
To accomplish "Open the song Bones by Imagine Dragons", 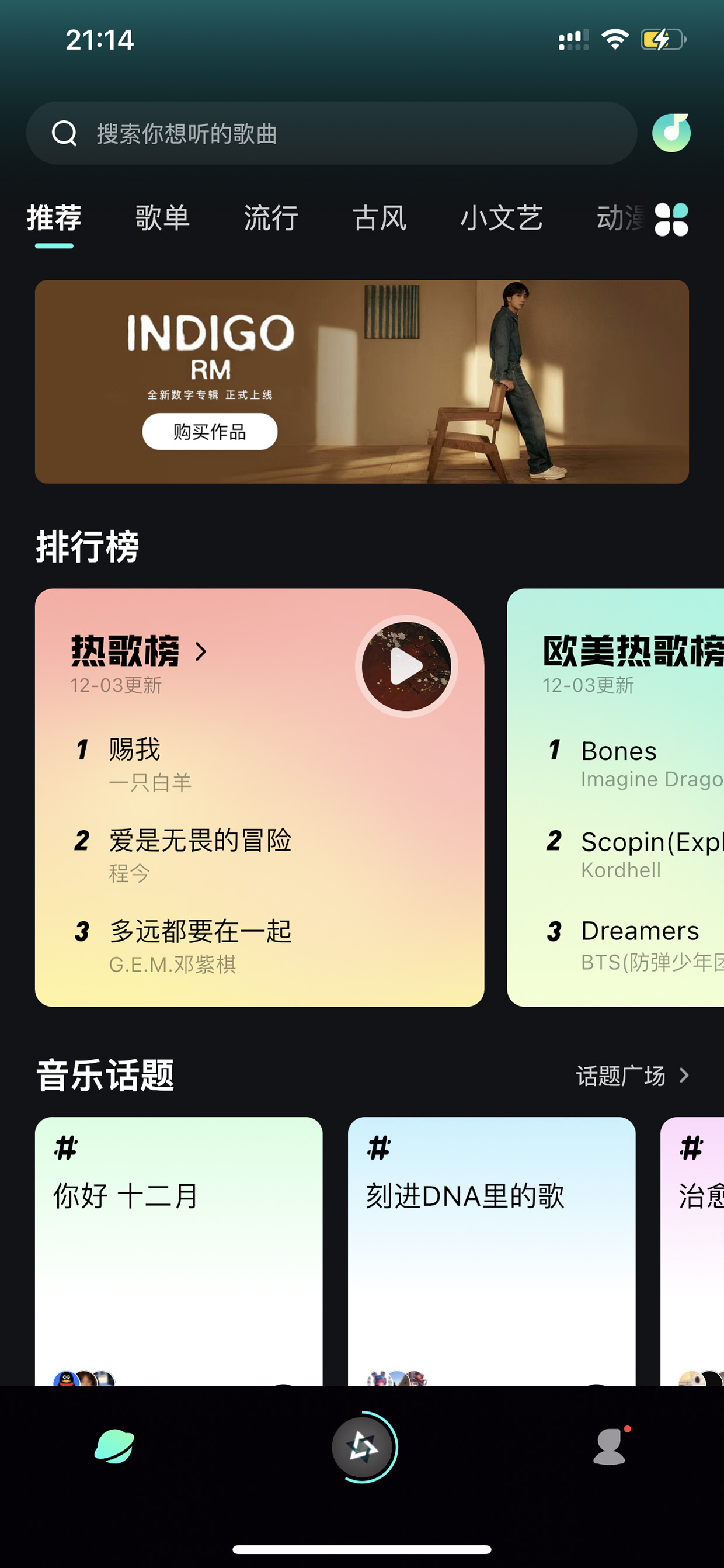I will pos(634,764).
